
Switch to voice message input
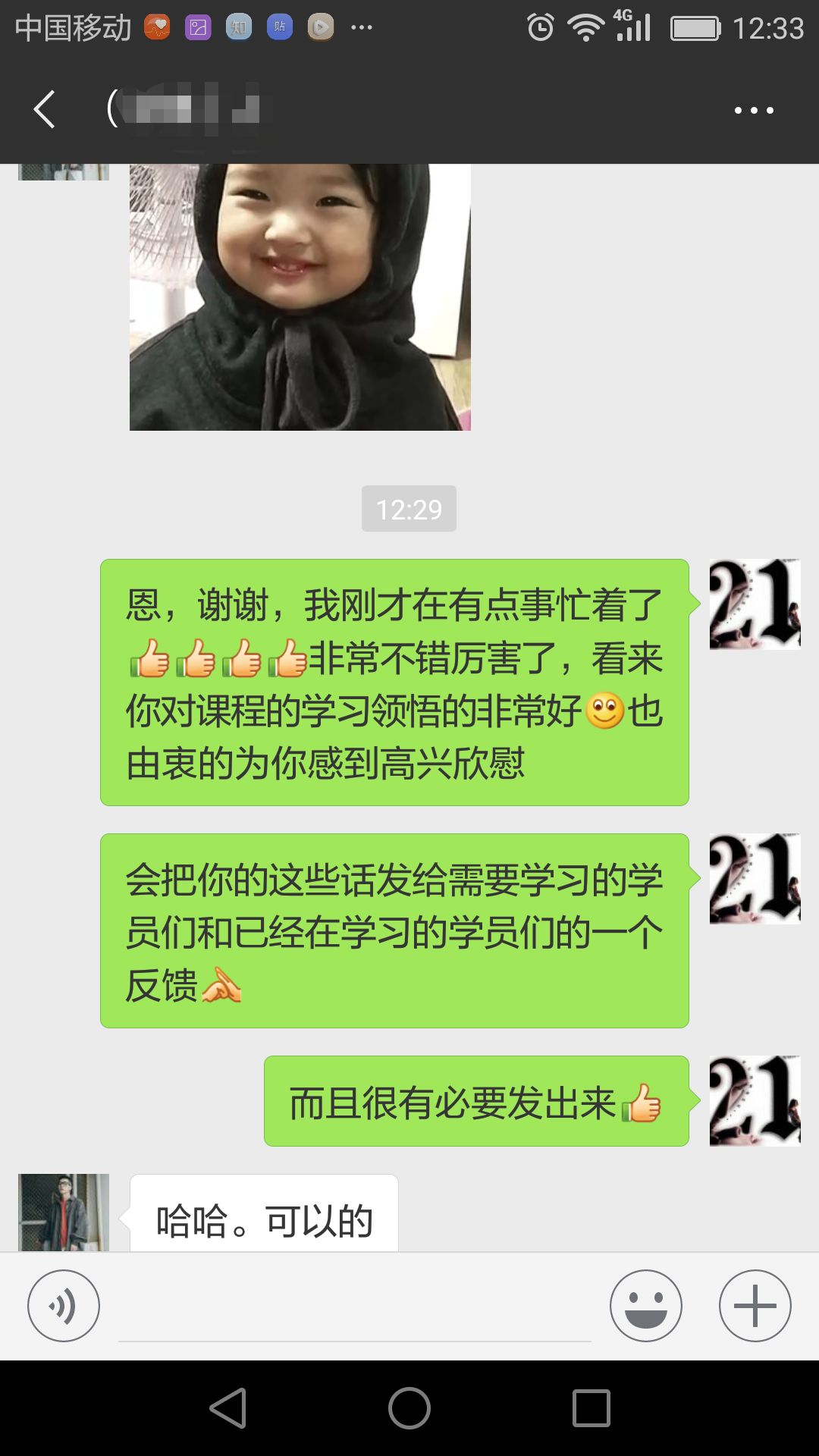click(x=64, y=1306)
